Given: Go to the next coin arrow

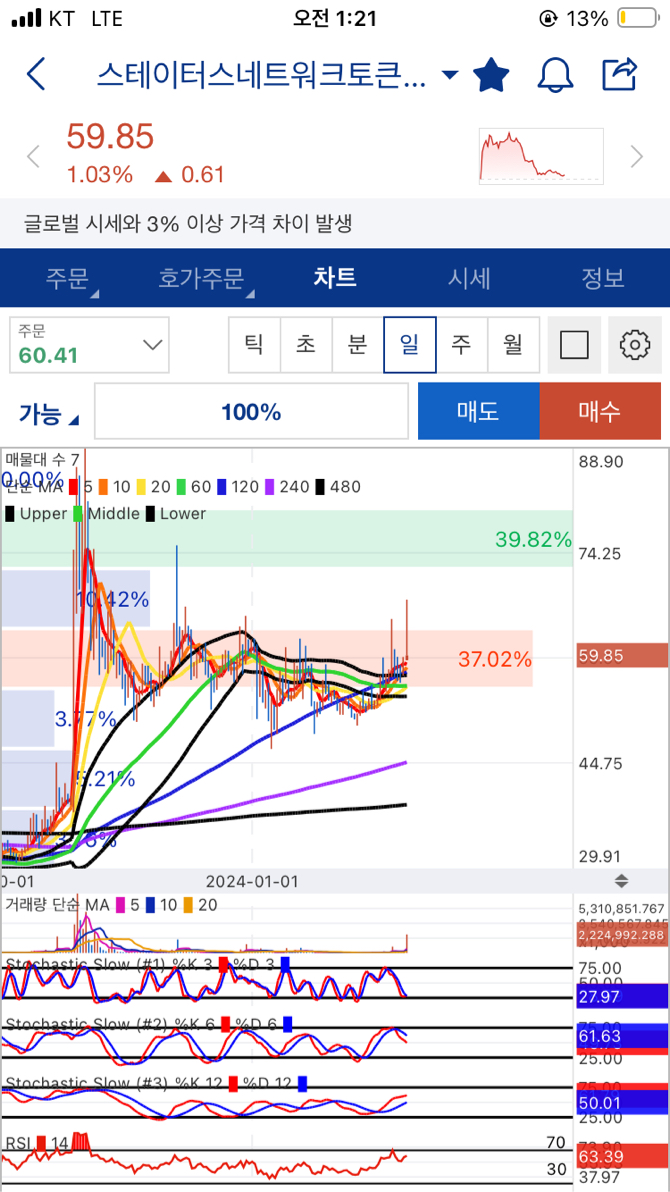Looking at the screenshot, I should [x=637, y=157].
